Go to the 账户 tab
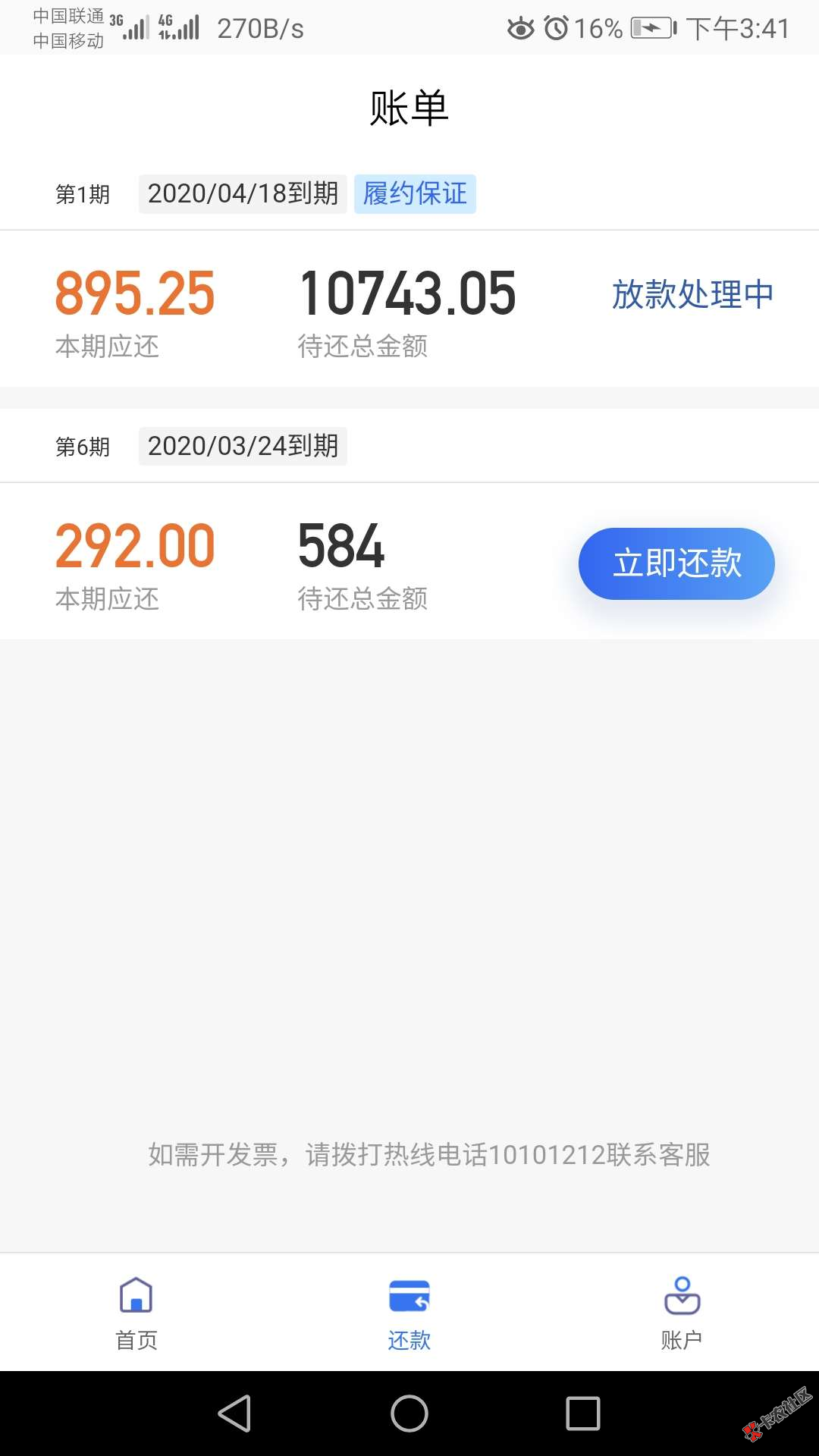The image size is (819, 1456). 682,1313
